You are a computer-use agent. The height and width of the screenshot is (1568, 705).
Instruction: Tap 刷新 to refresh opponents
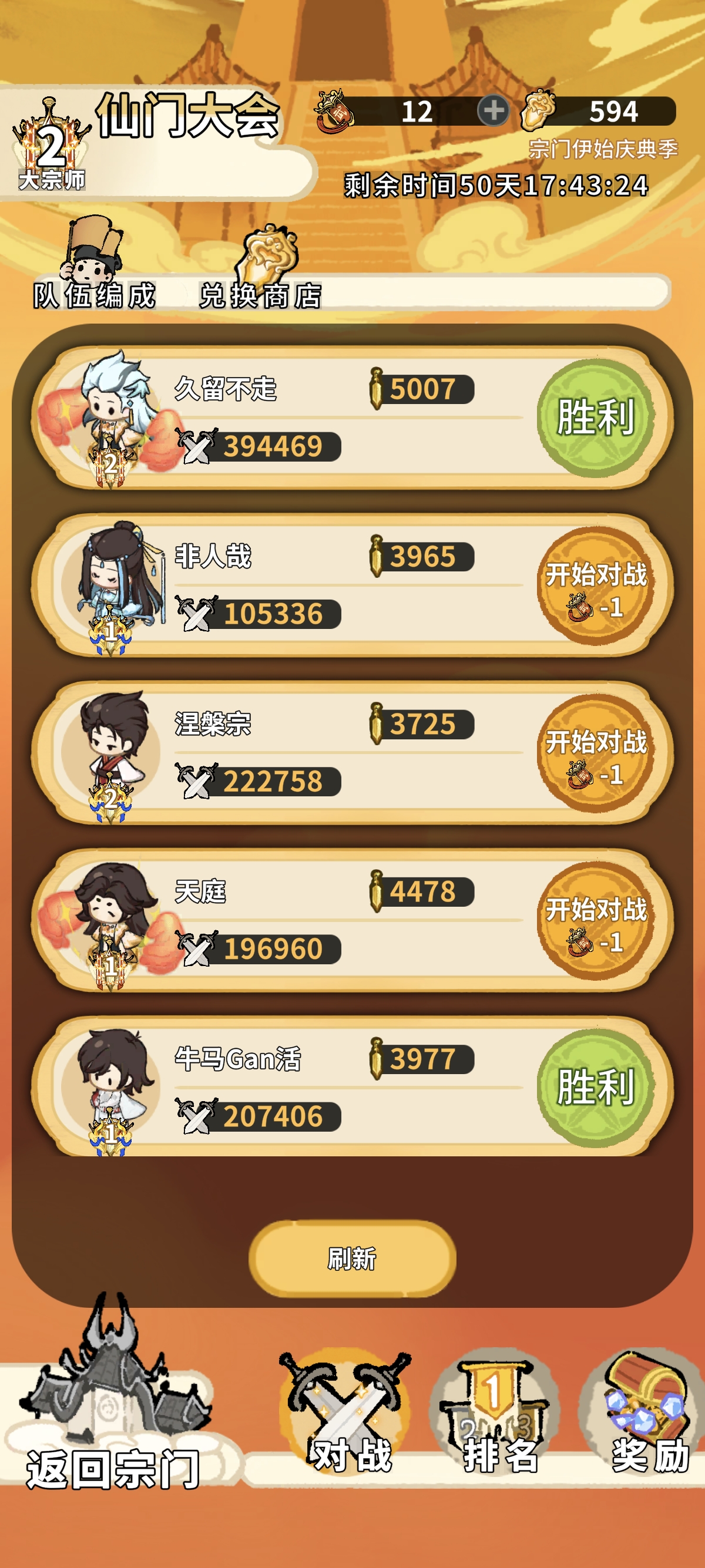point(352,1257)
